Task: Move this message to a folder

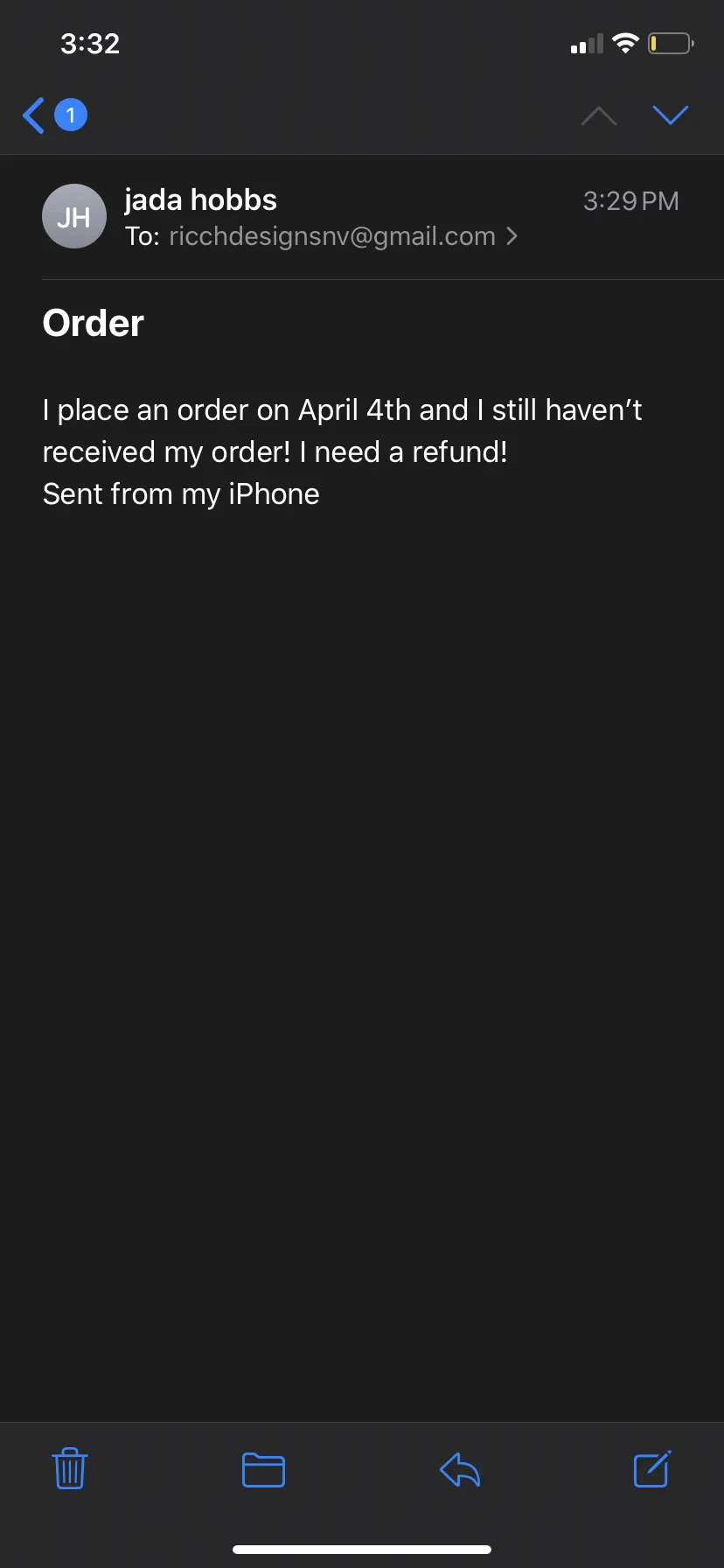Action: pos(263,1470)
